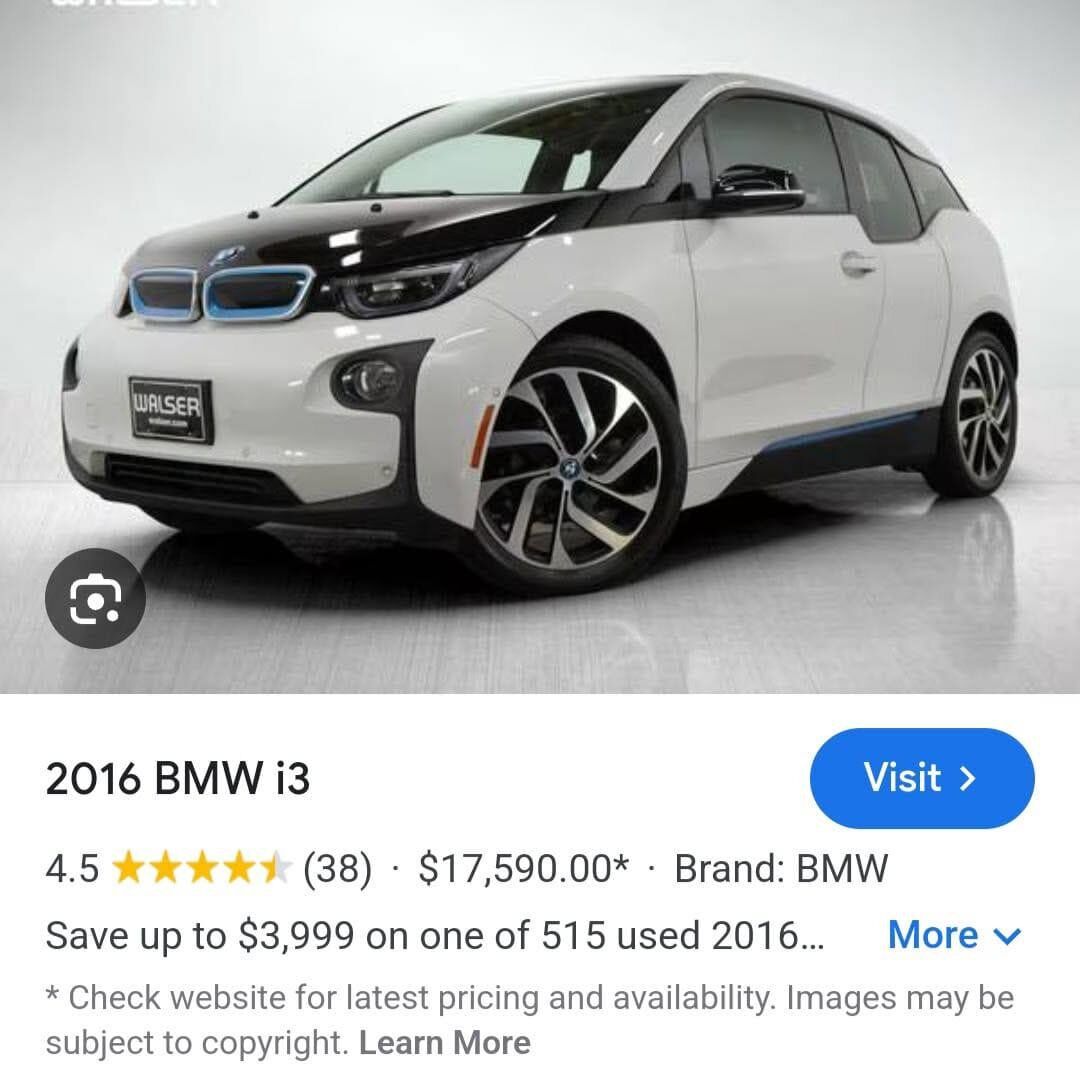Open the Learn More copyright link

[445, 1043]
